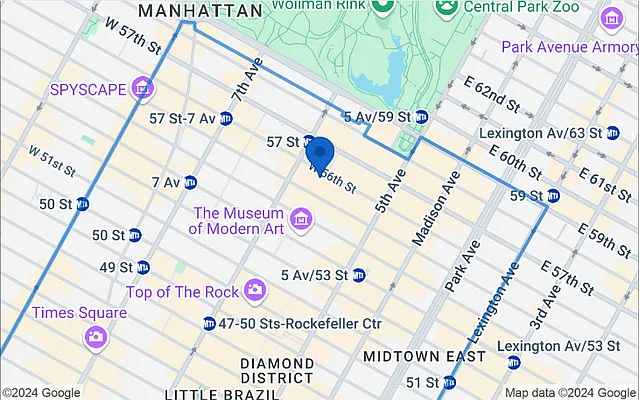Open the 5 Av/59 St subway station
This screenshot has width=639, height=400.
422,117
